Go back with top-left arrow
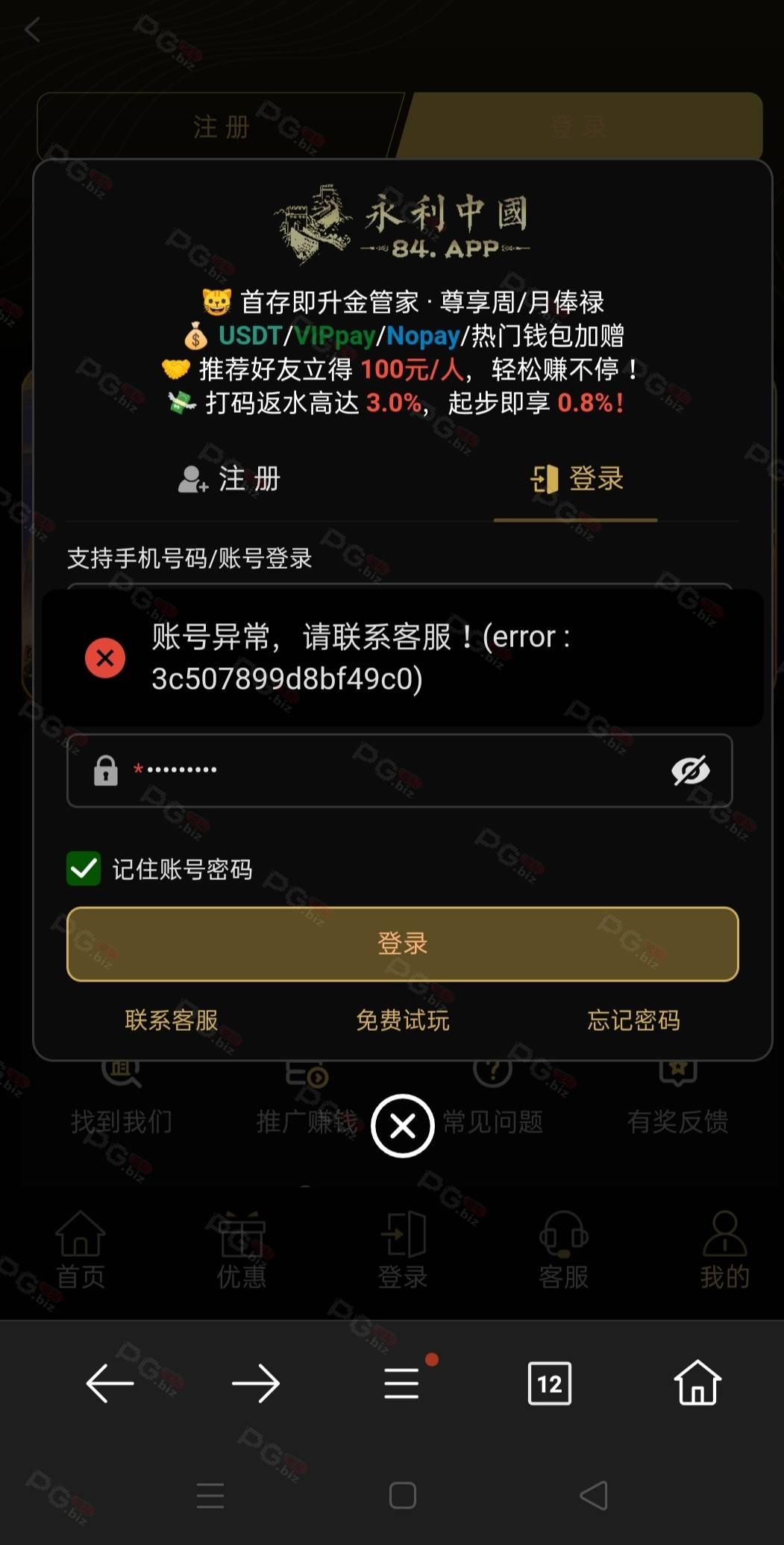 click(x=32, y=30)
